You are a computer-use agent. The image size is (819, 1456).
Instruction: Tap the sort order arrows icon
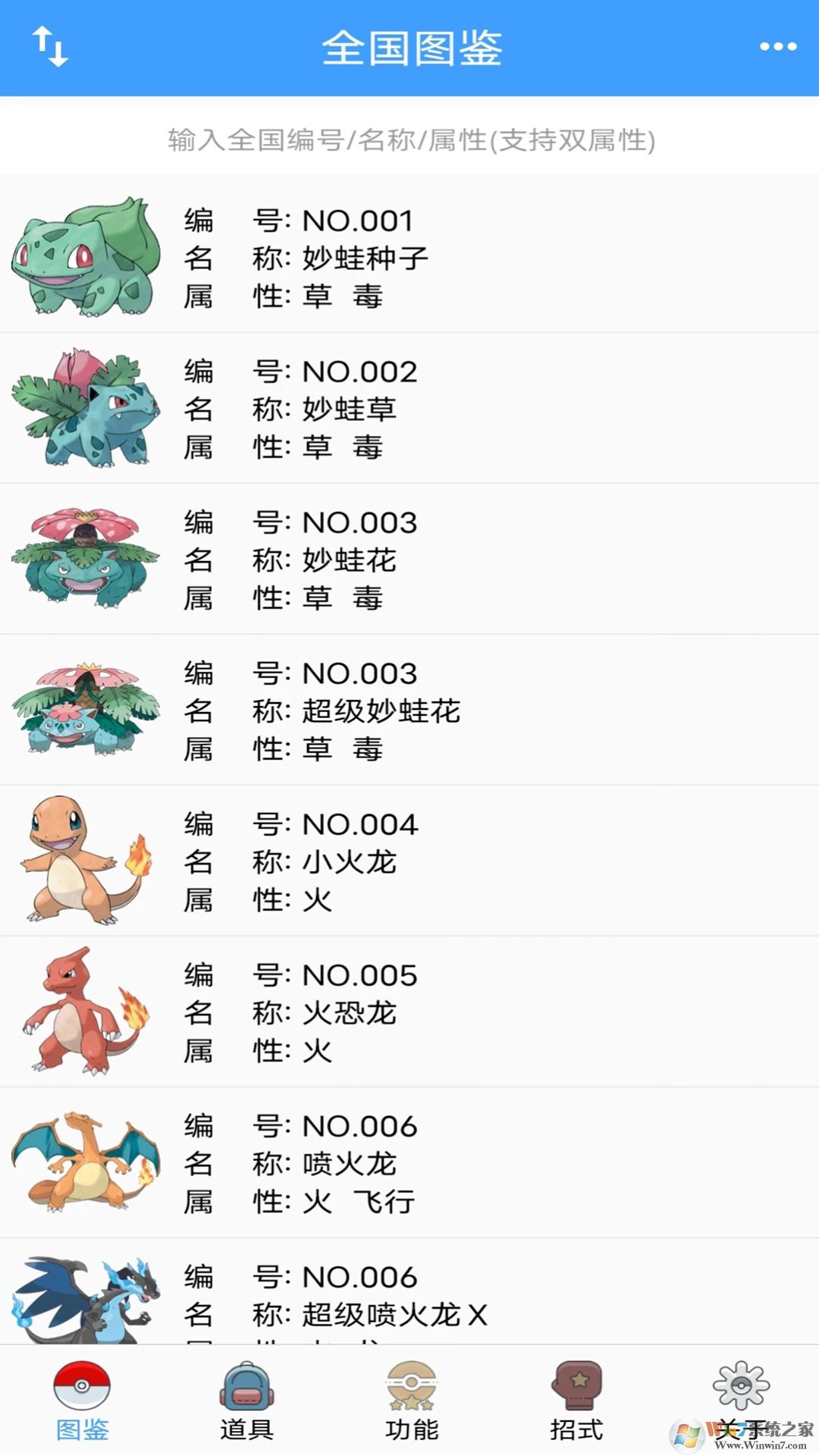pyautogui.click(x=50, y=47)
